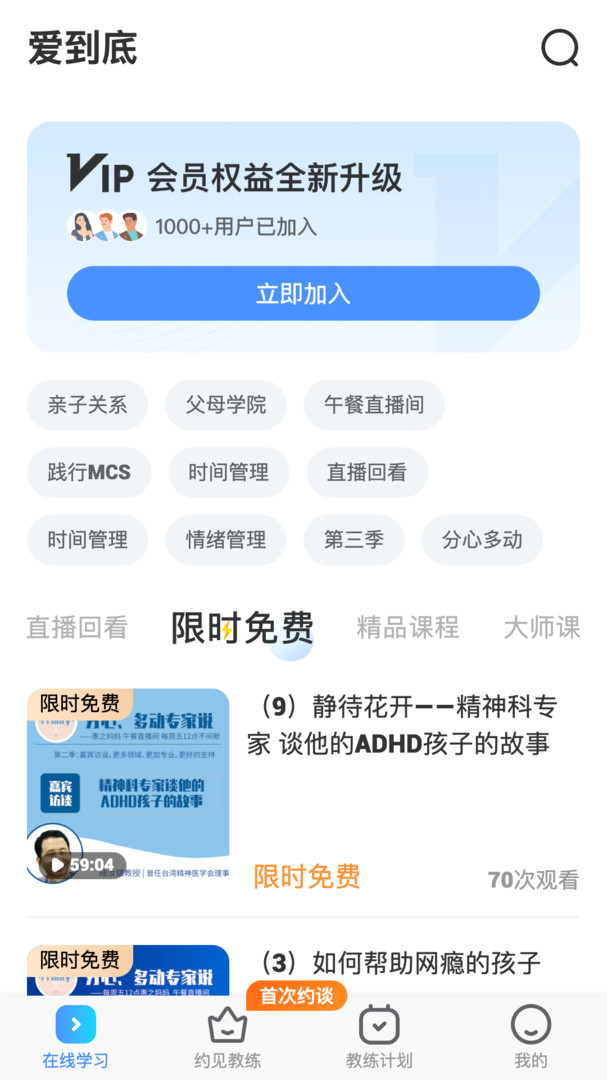Viewport: 607px width, 1080px height.
Task: Open the search icon
Action: [559, 47]
